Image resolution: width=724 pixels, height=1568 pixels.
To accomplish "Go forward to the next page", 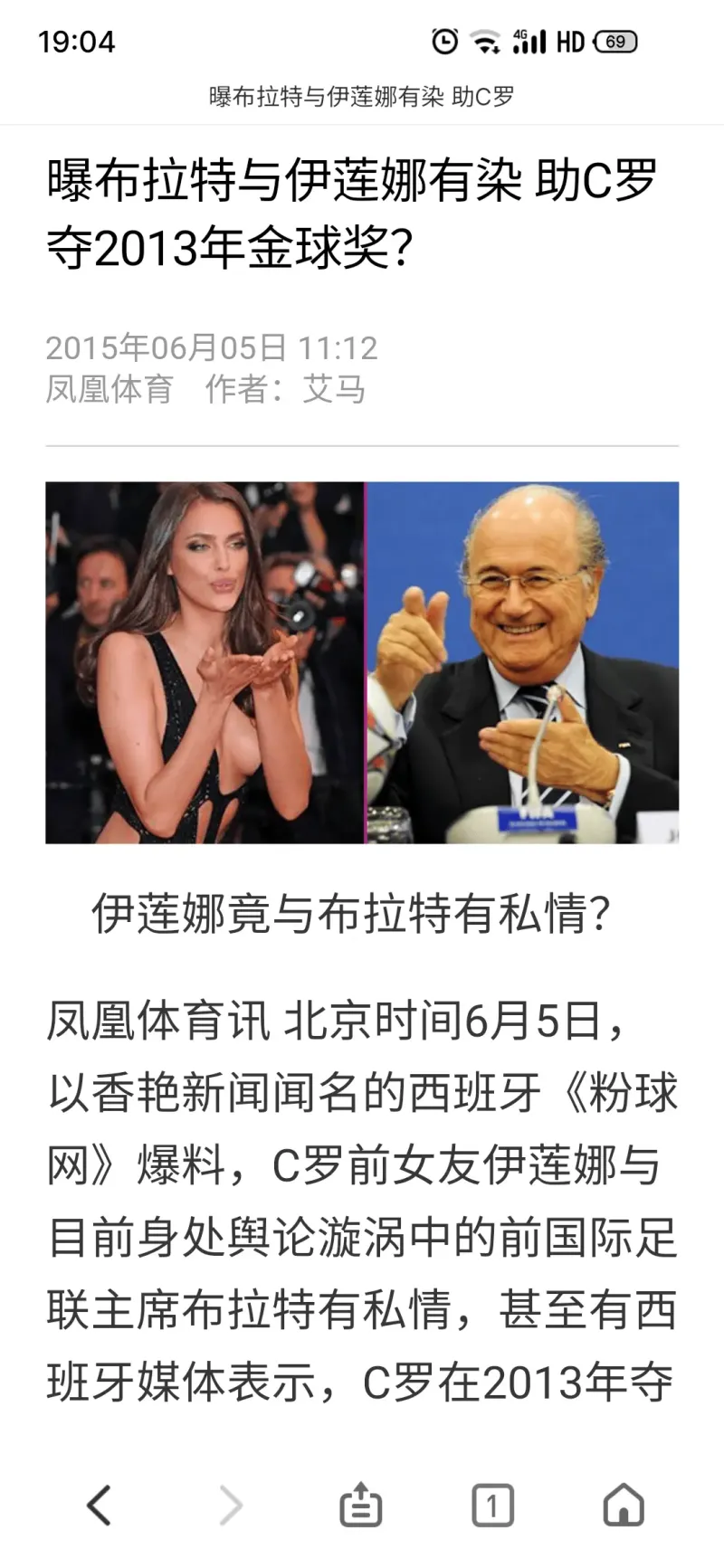I will (x=231, y=1506).
